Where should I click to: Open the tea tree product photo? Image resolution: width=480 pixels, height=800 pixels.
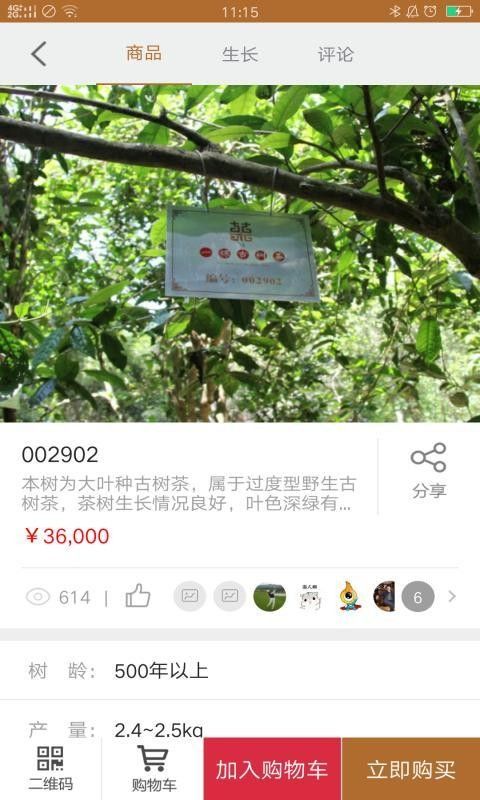[240, 254]
